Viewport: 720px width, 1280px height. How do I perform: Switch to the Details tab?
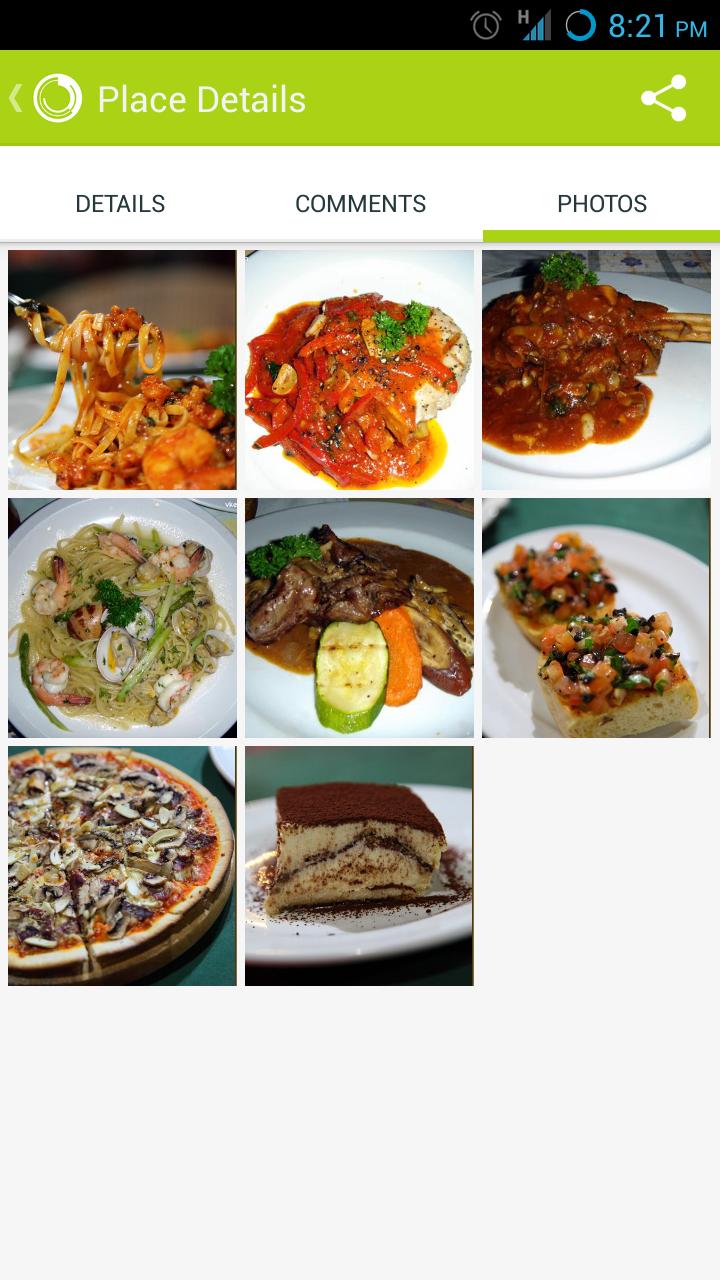[120, 204]
